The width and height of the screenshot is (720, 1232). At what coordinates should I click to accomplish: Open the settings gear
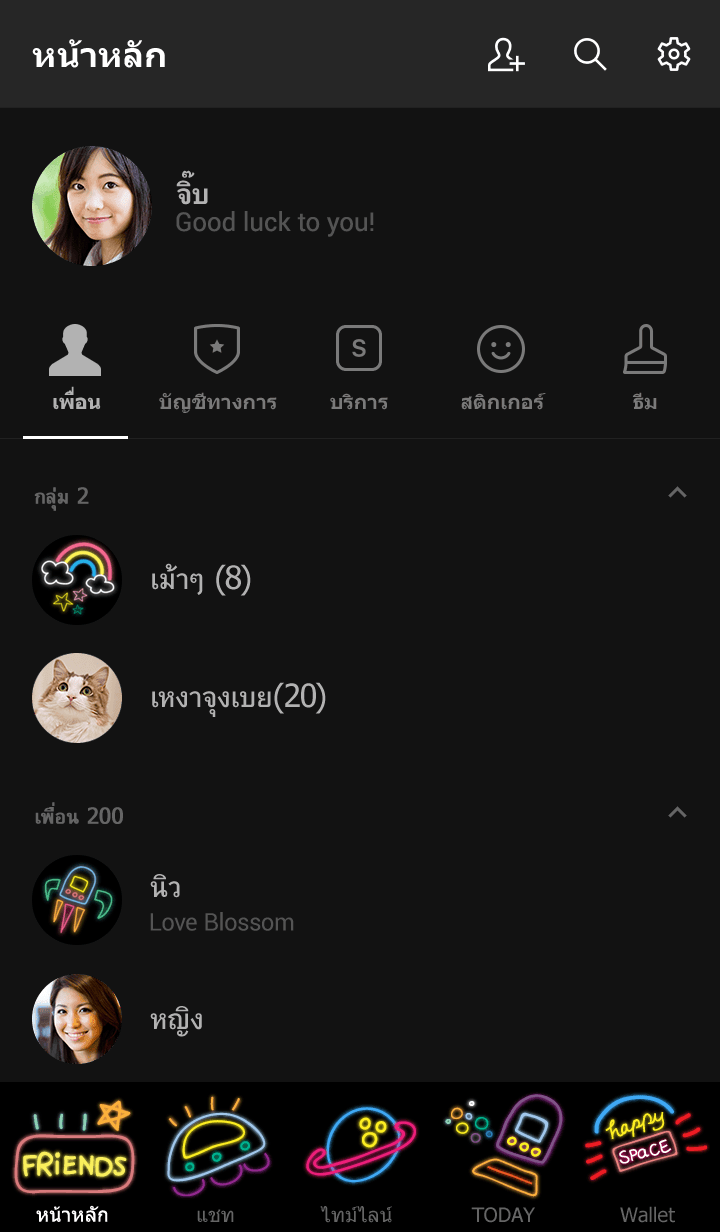pyautogui.click(x=674, y=55)
